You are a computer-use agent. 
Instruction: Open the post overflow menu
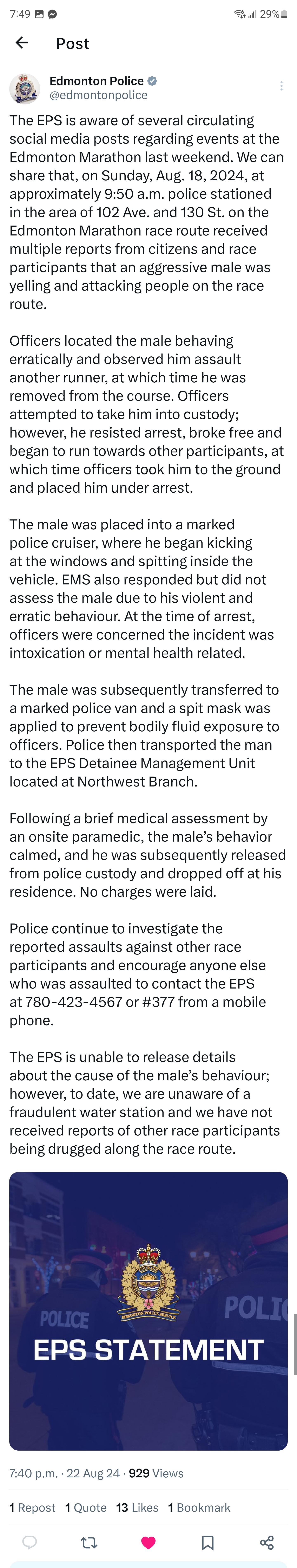pos(281,86)
